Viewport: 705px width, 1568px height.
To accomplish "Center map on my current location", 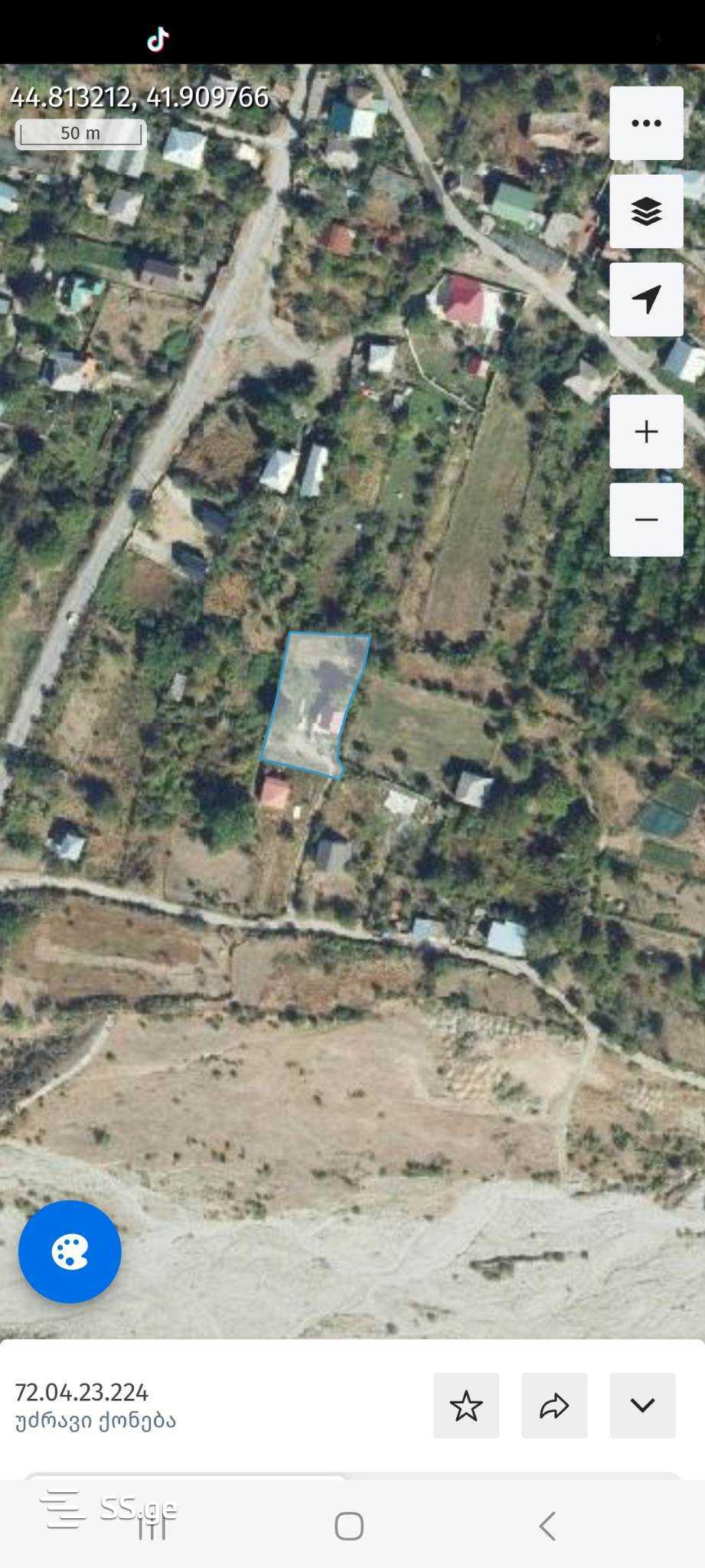I will click(646, 299).
